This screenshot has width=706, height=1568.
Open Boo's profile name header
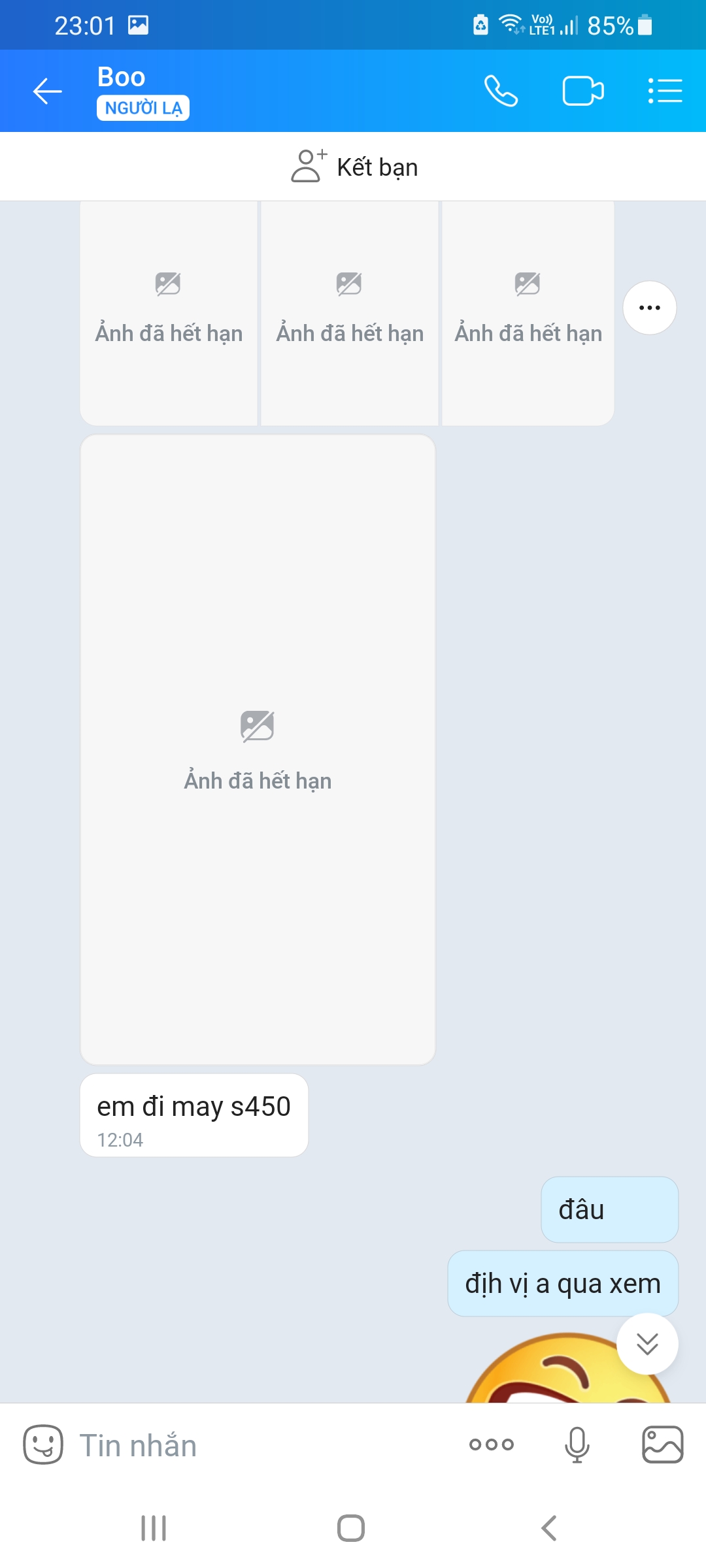pos(121,77)
